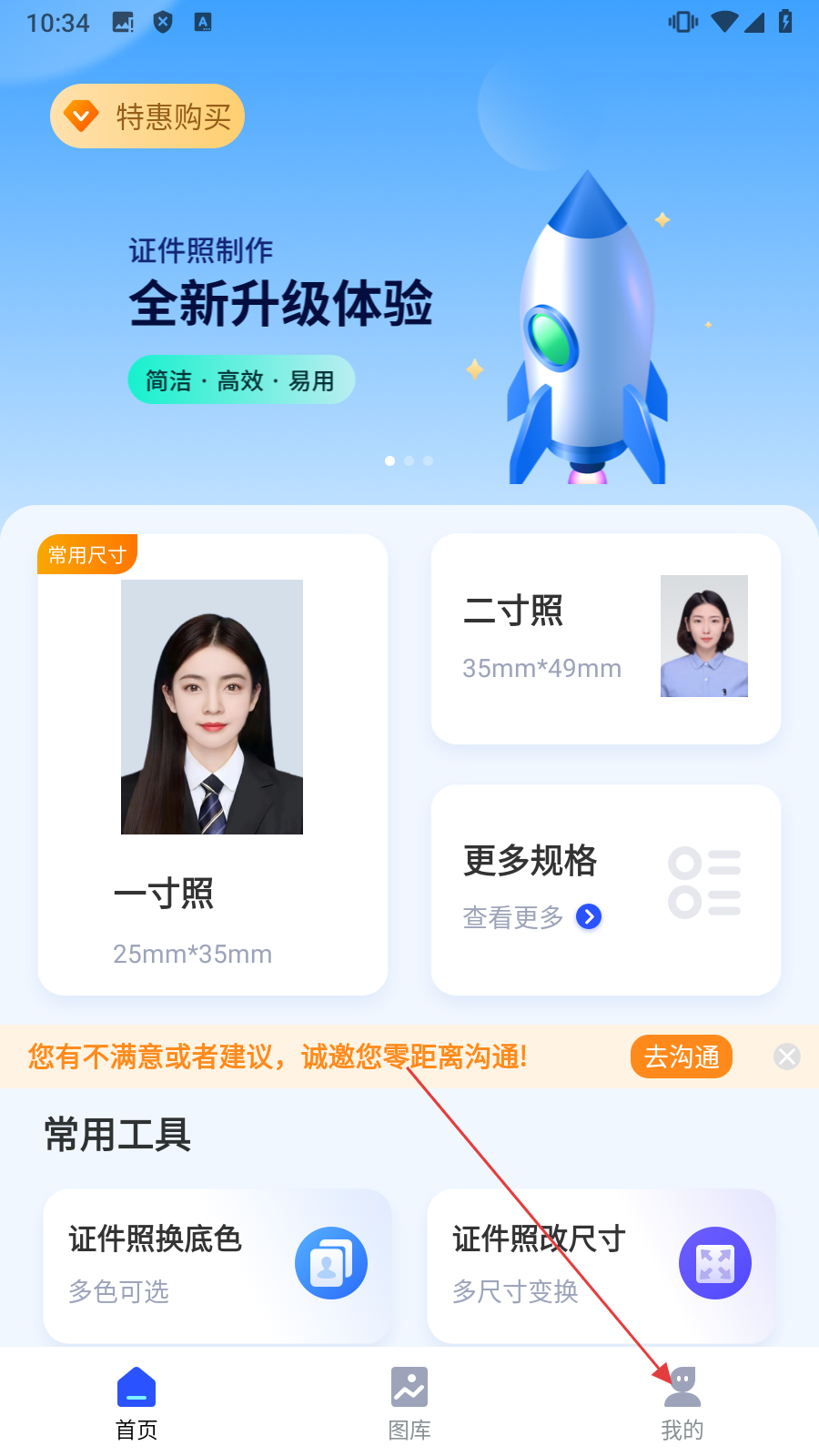Select the 一寸照 25mm*35mm card

pos(213,764)
